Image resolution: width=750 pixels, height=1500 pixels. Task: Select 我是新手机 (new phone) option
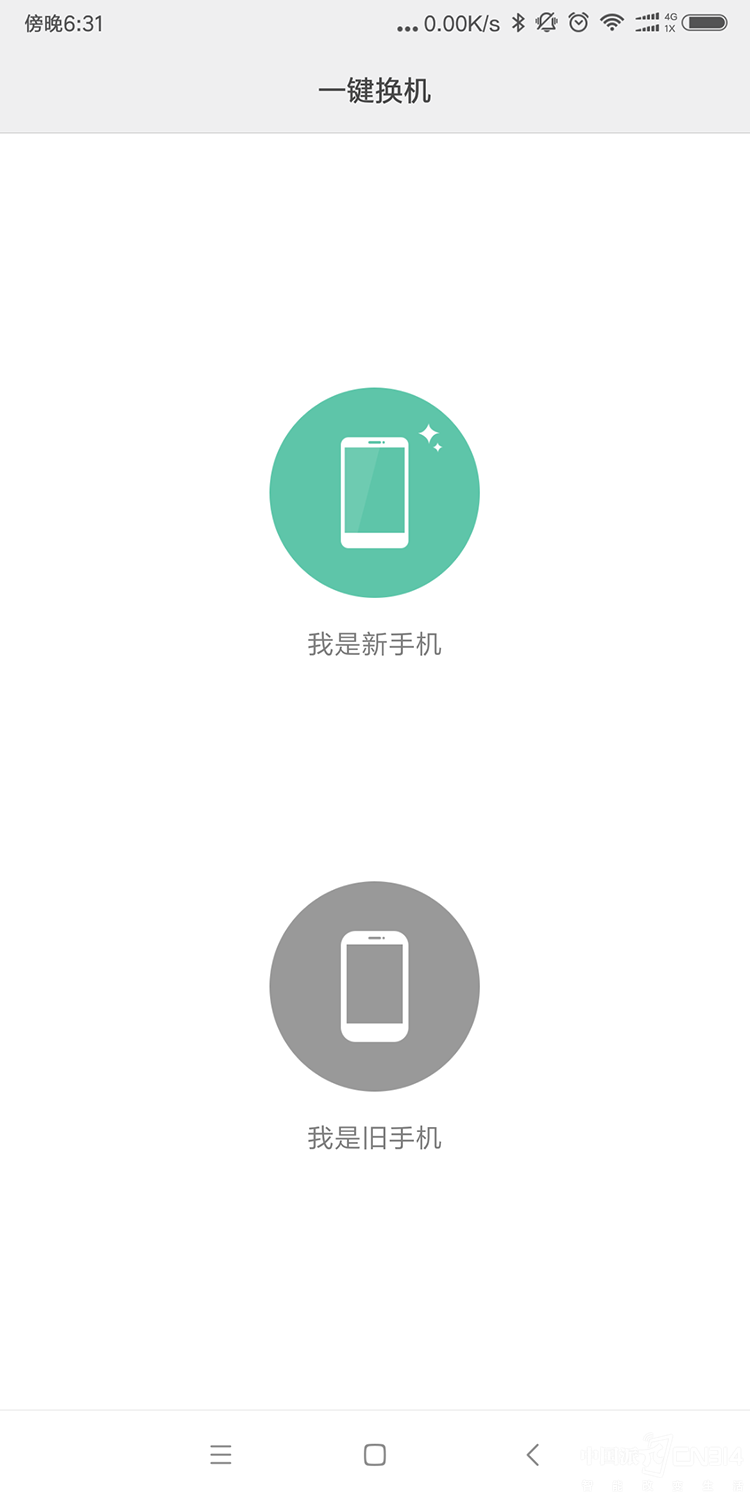tap(374, 493)
